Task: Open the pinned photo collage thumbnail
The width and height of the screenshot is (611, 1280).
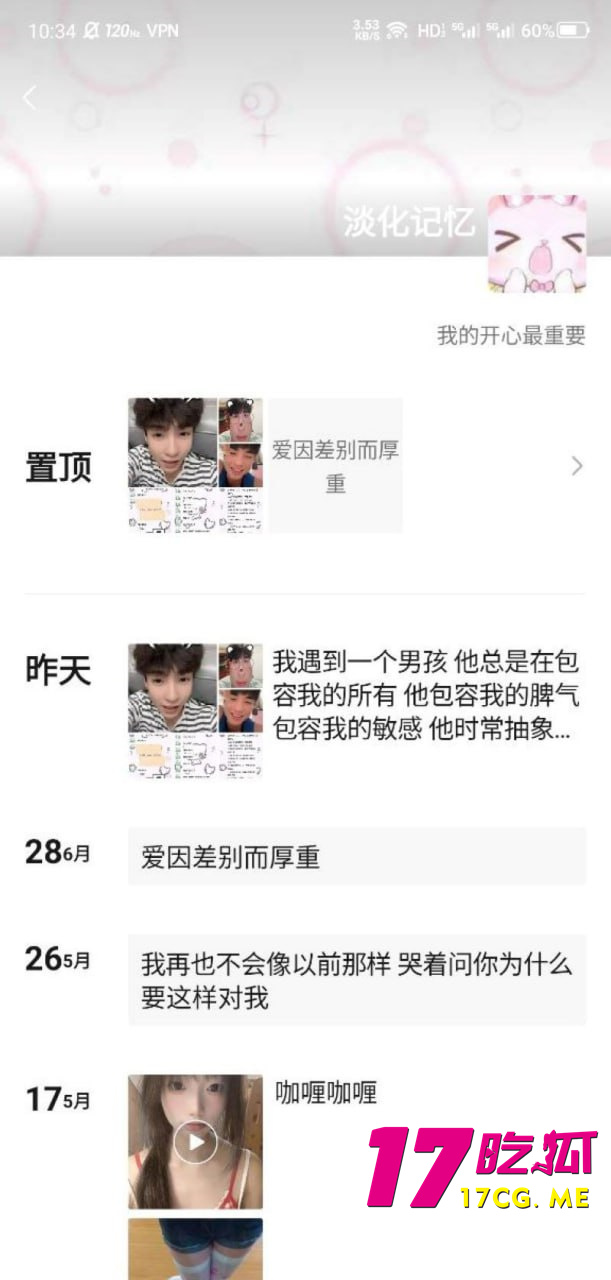Action: 195,465
